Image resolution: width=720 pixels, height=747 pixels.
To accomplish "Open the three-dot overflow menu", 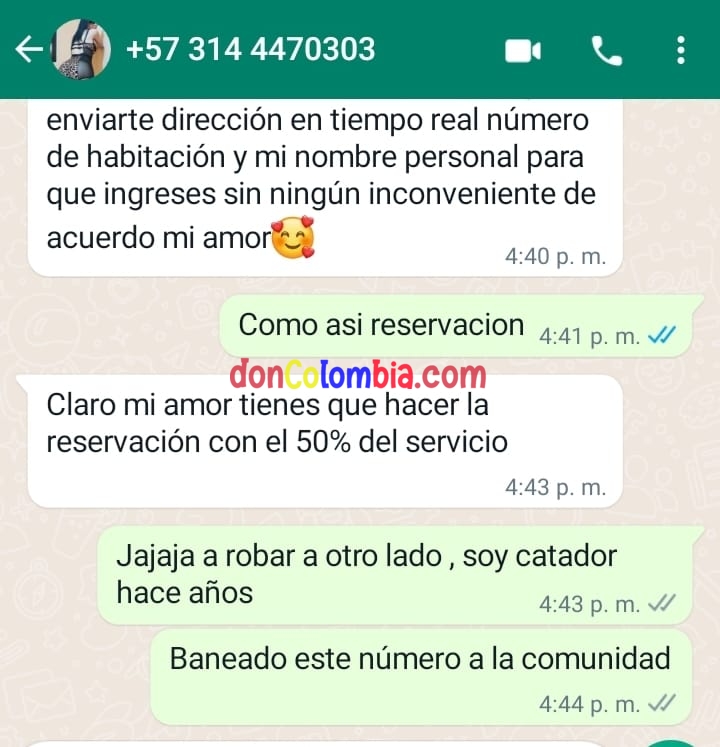I will point(683,48).
